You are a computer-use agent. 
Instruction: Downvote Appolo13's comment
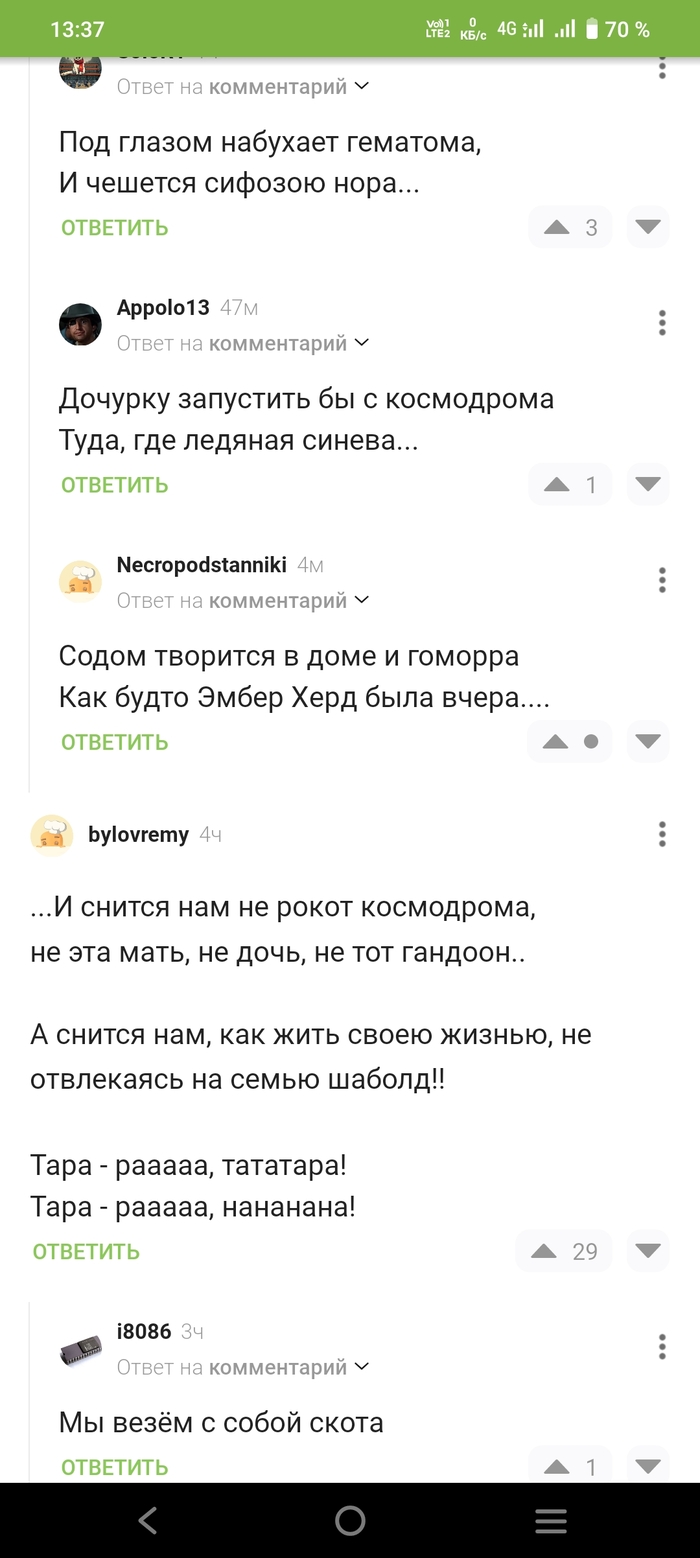[x=648, y=485]
